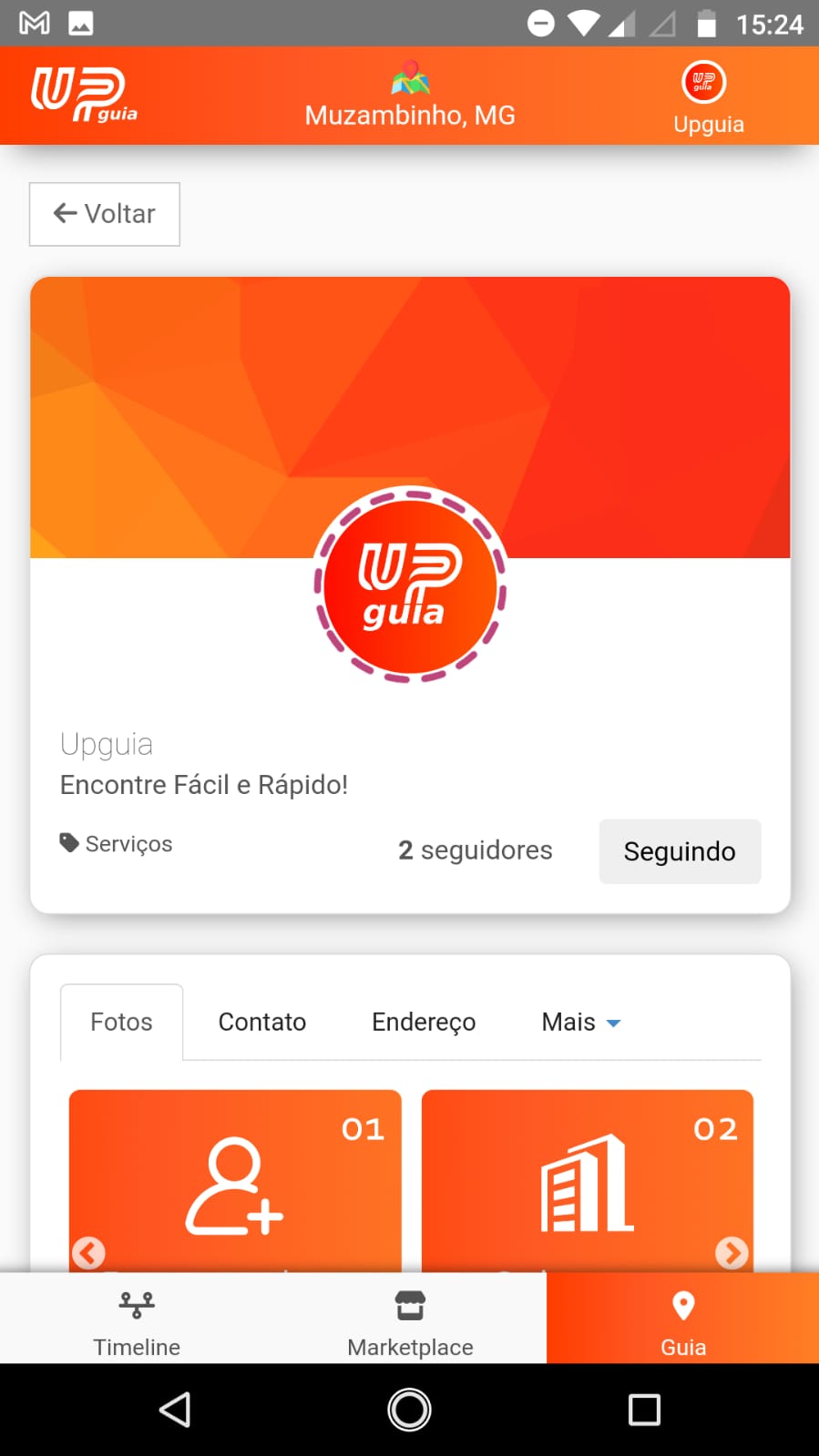Switch to the Contato tab
The height and width of the screenshot is (1456, 819).
pyautogui.click(x=262, y=1022)
